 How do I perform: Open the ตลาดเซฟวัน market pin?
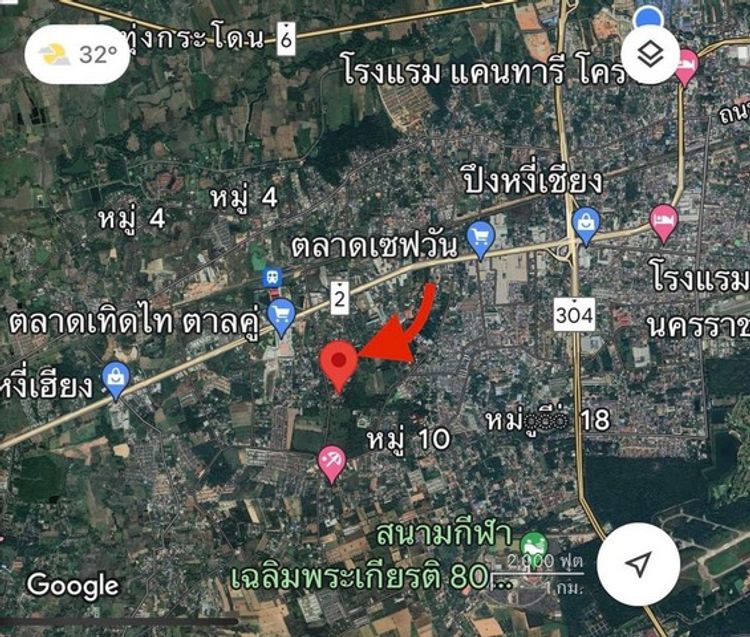[x=482, y=238]
